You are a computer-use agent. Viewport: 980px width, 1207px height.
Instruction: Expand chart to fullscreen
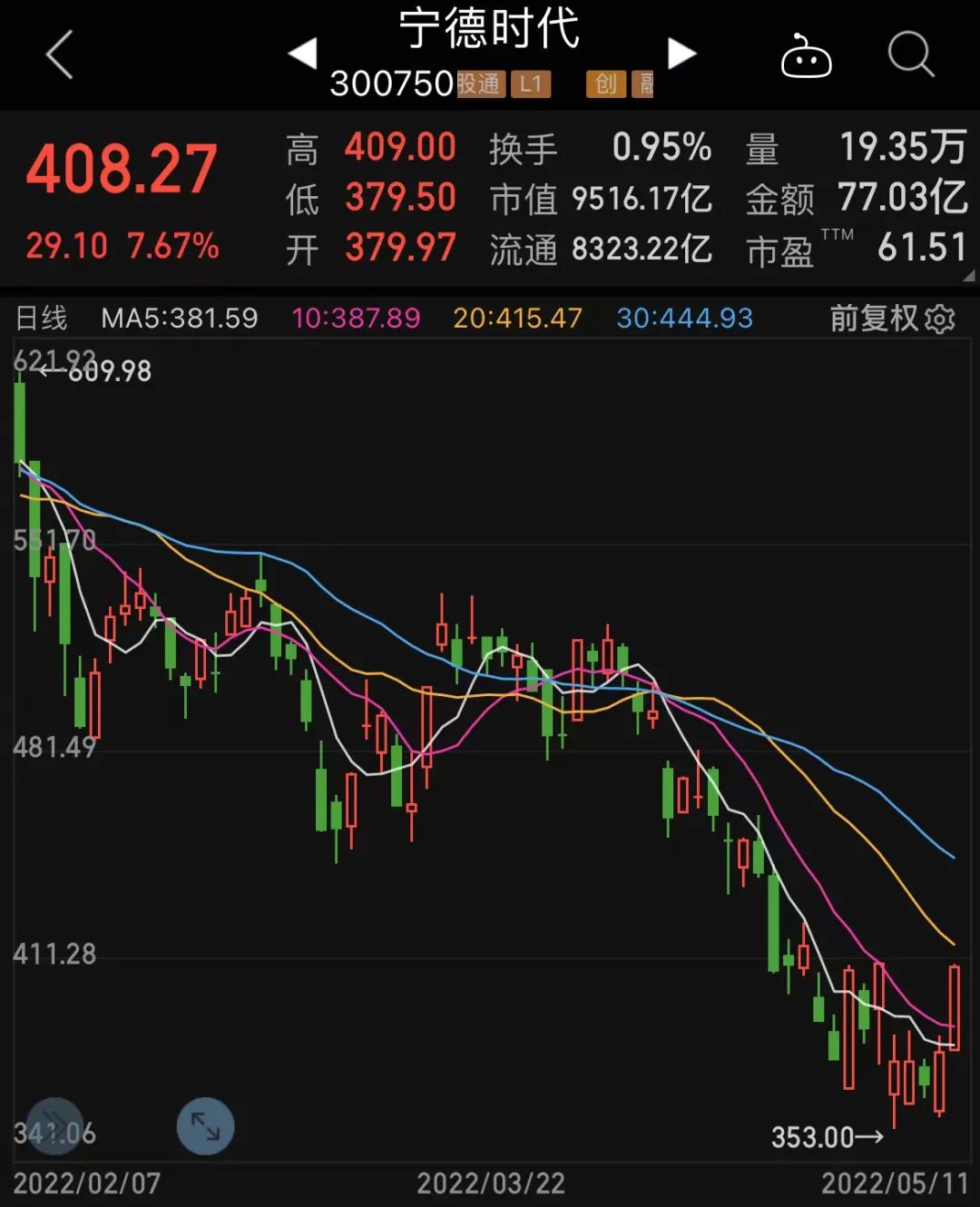(205, 1126)
